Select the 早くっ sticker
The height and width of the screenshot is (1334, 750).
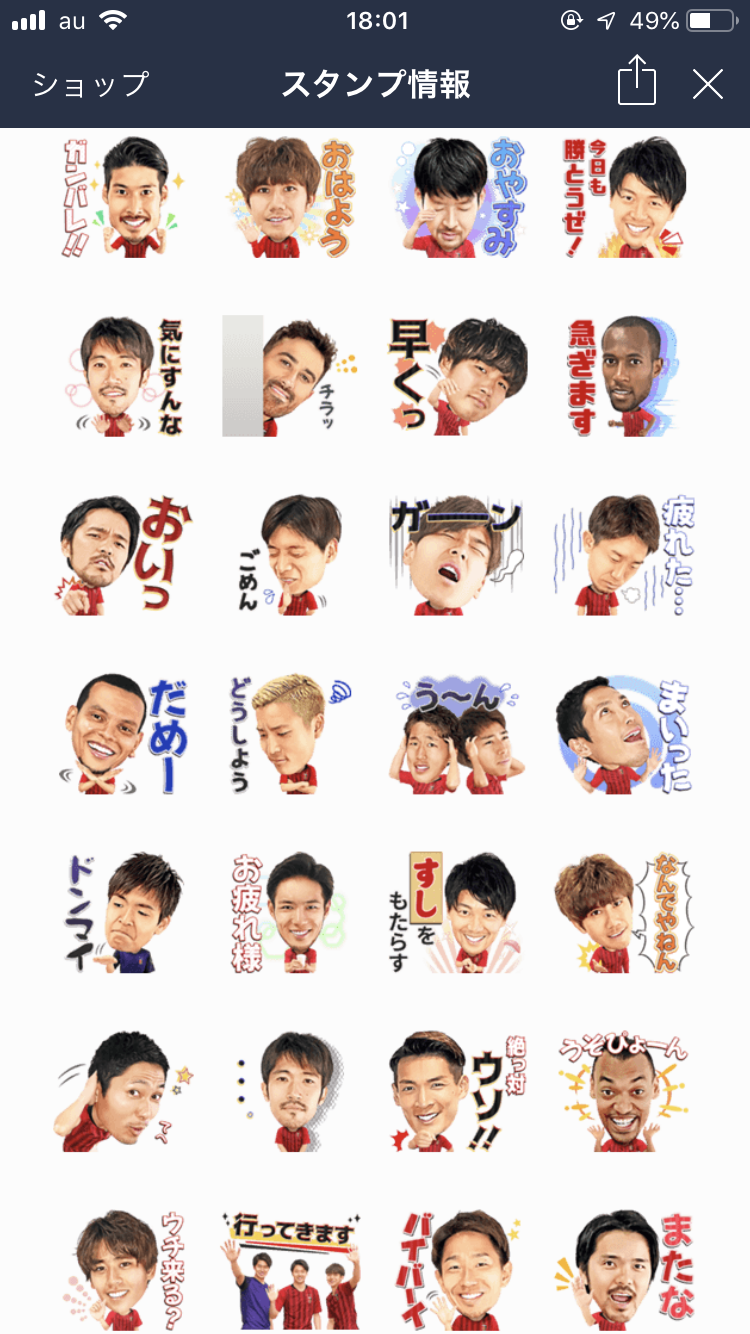click(x=455, y=377)
